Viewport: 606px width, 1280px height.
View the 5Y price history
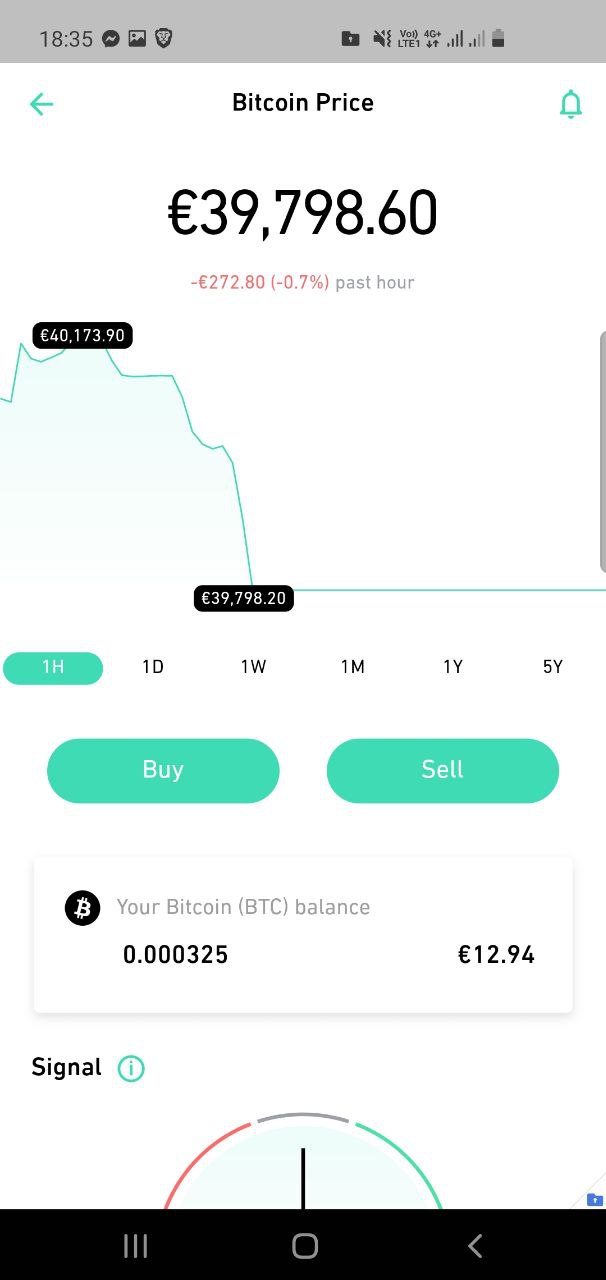[552, 667]
